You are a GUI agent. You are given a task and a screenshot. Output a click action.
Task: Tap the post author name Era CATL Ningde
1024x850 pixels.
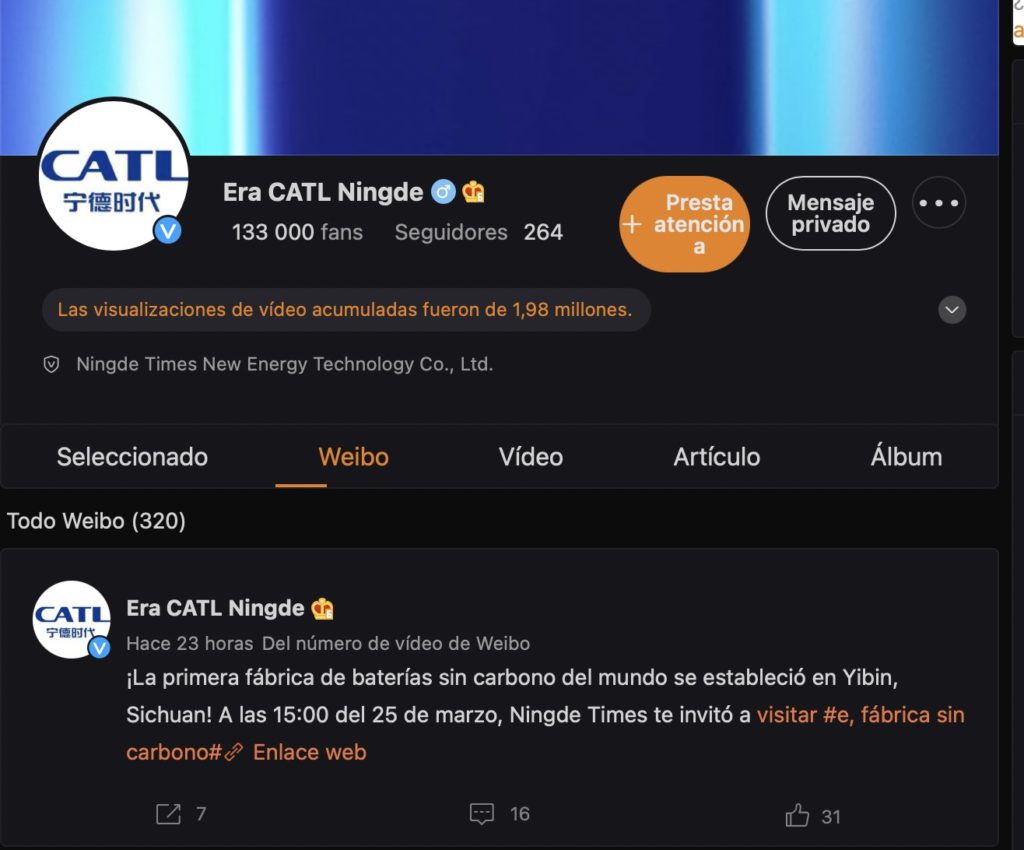pyautogui.click(x=215, y=607)
